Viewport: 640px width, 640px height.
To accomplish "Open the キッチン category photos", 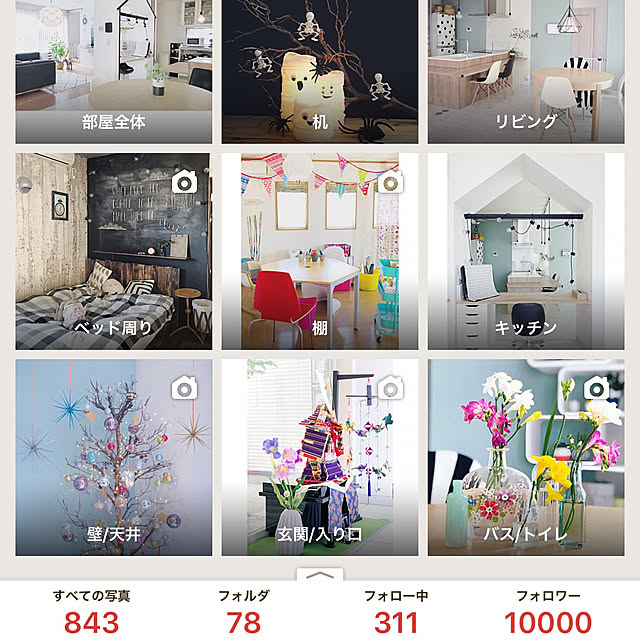I will (x=526, y=251).
